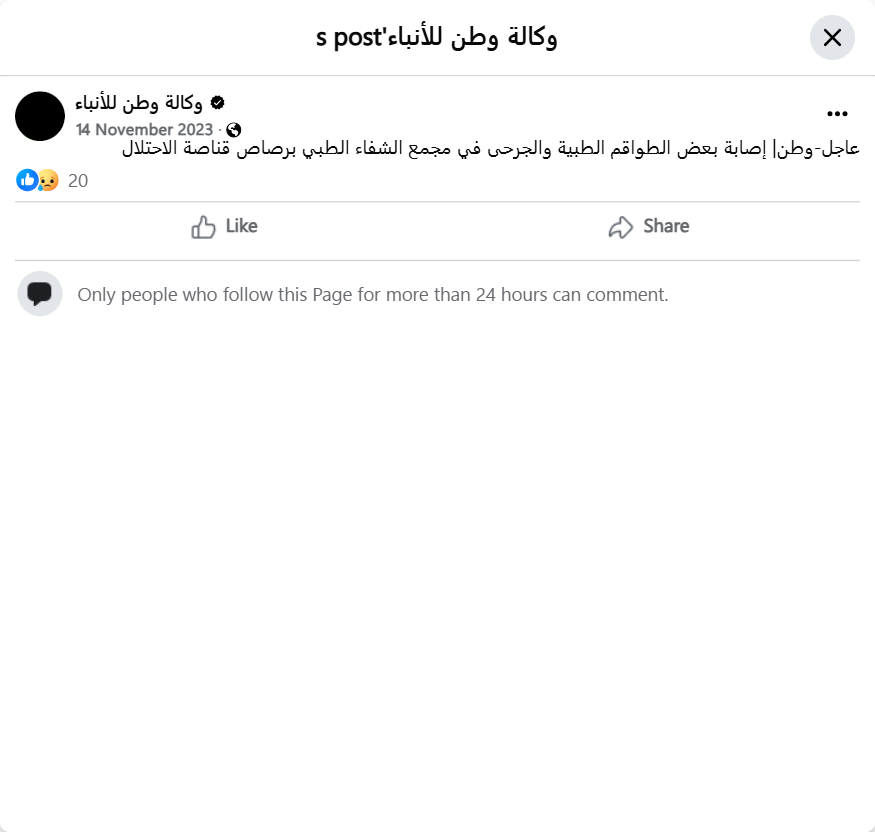Open the post's three-dot options menu
Image resolution: width=875 pixels, height=832 pixels.
[837, 114]
